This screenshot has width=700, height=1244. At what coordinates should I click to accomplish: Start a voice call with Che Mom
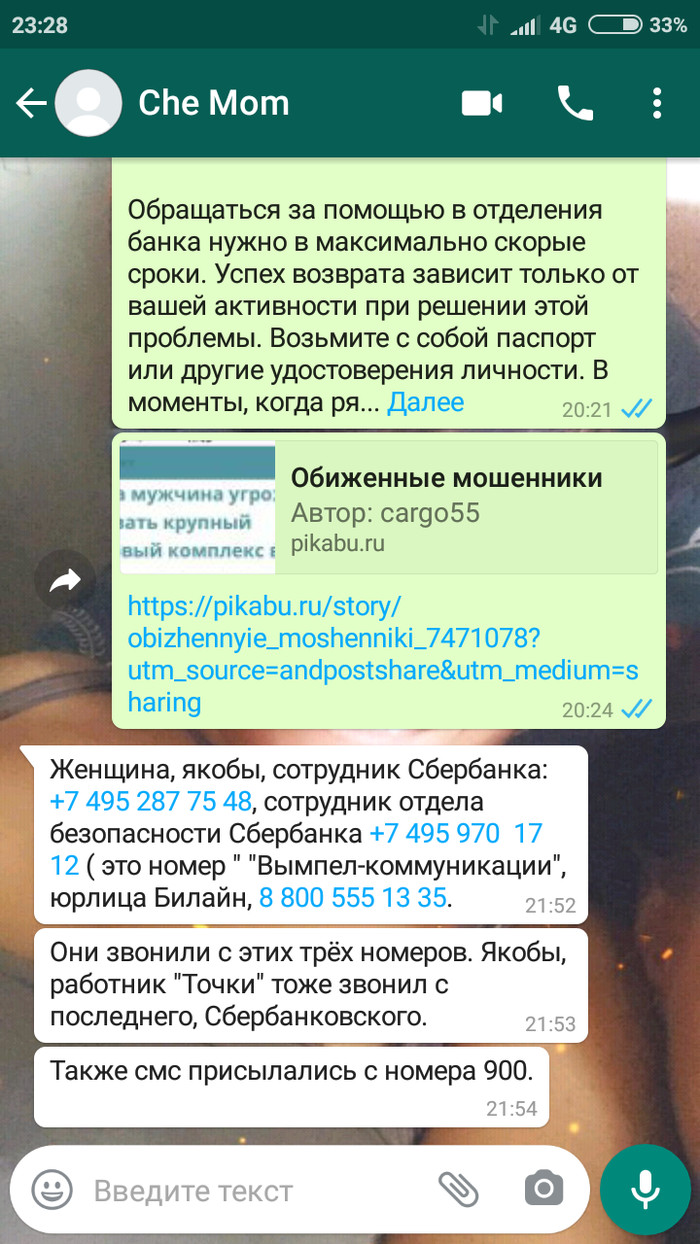pos(575,103)
